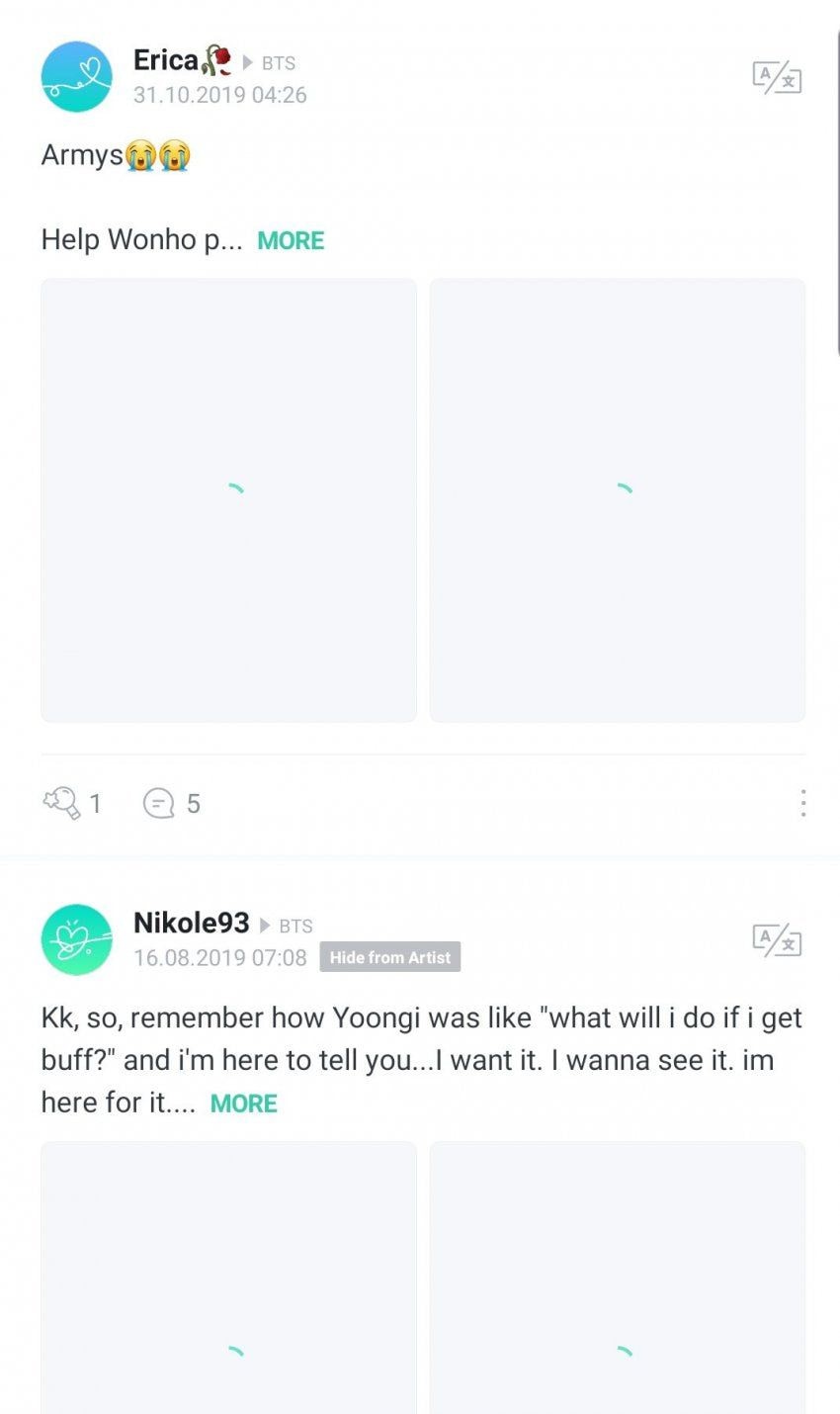
Task: Open second image in Erica's post
Action: (x=617, y=499)
